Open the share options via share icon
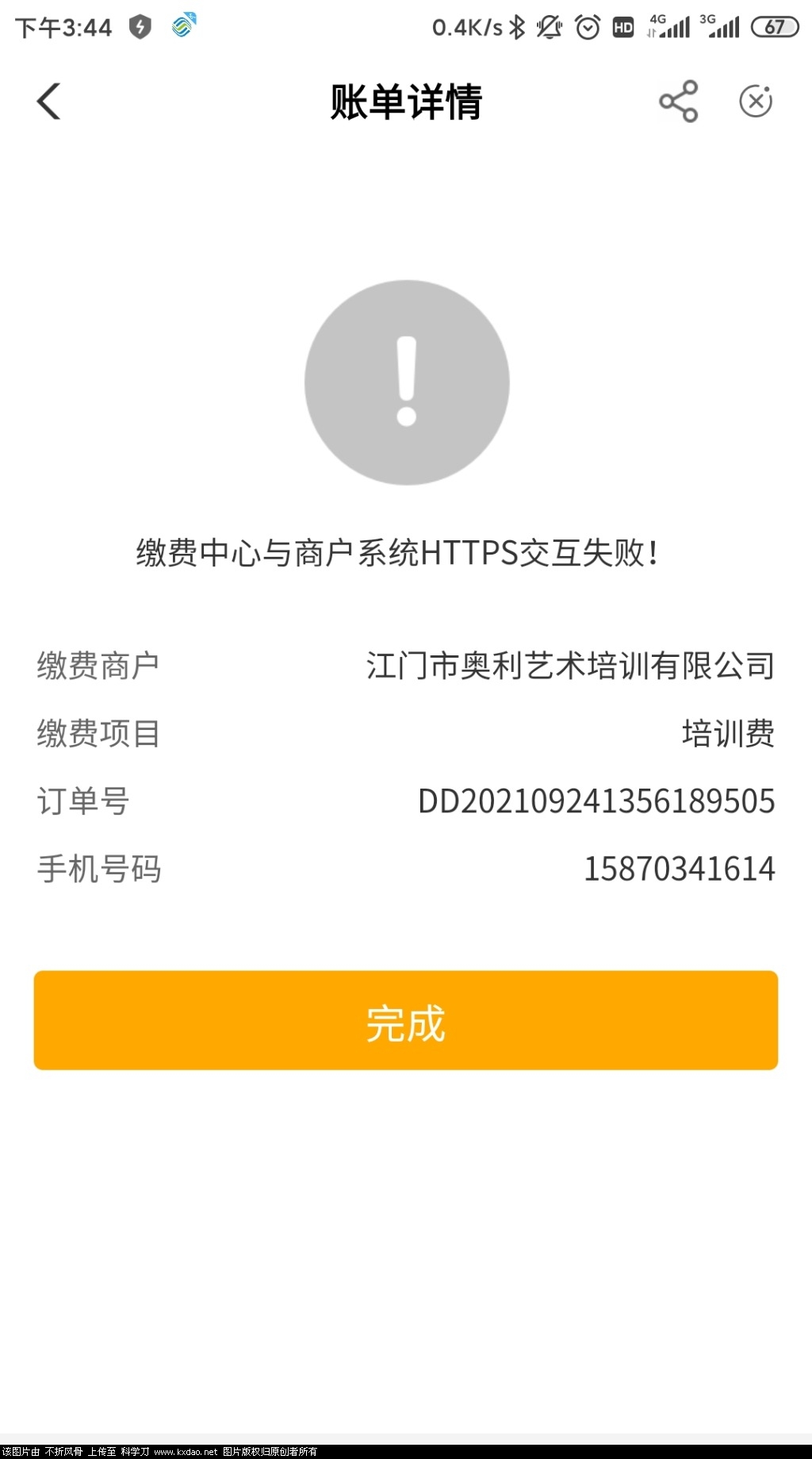The width and height of the screenshot is (812, 1459). [x=678, y=101]
